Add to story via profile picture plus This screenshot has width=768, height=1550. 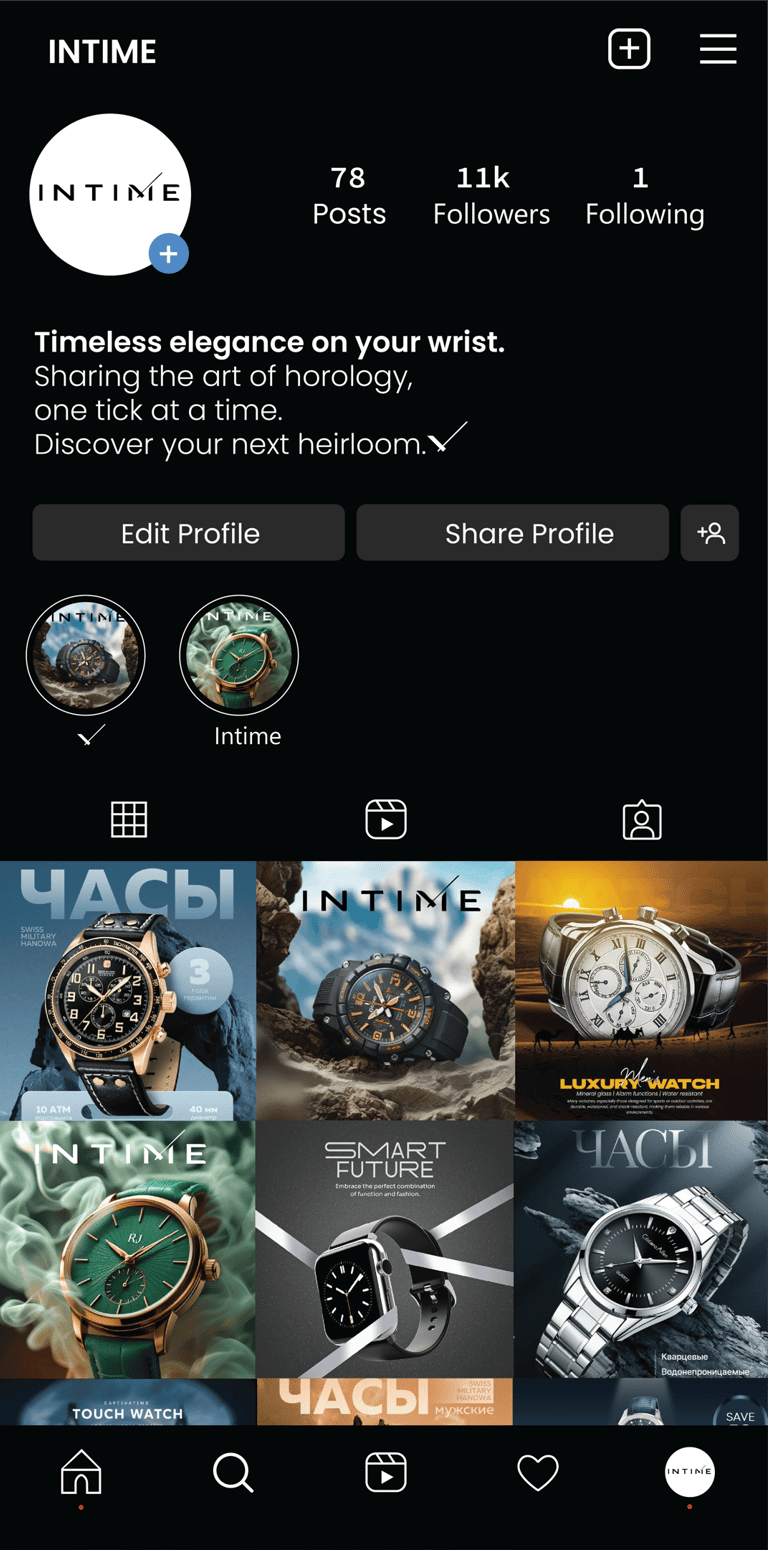tap(169, 254)
